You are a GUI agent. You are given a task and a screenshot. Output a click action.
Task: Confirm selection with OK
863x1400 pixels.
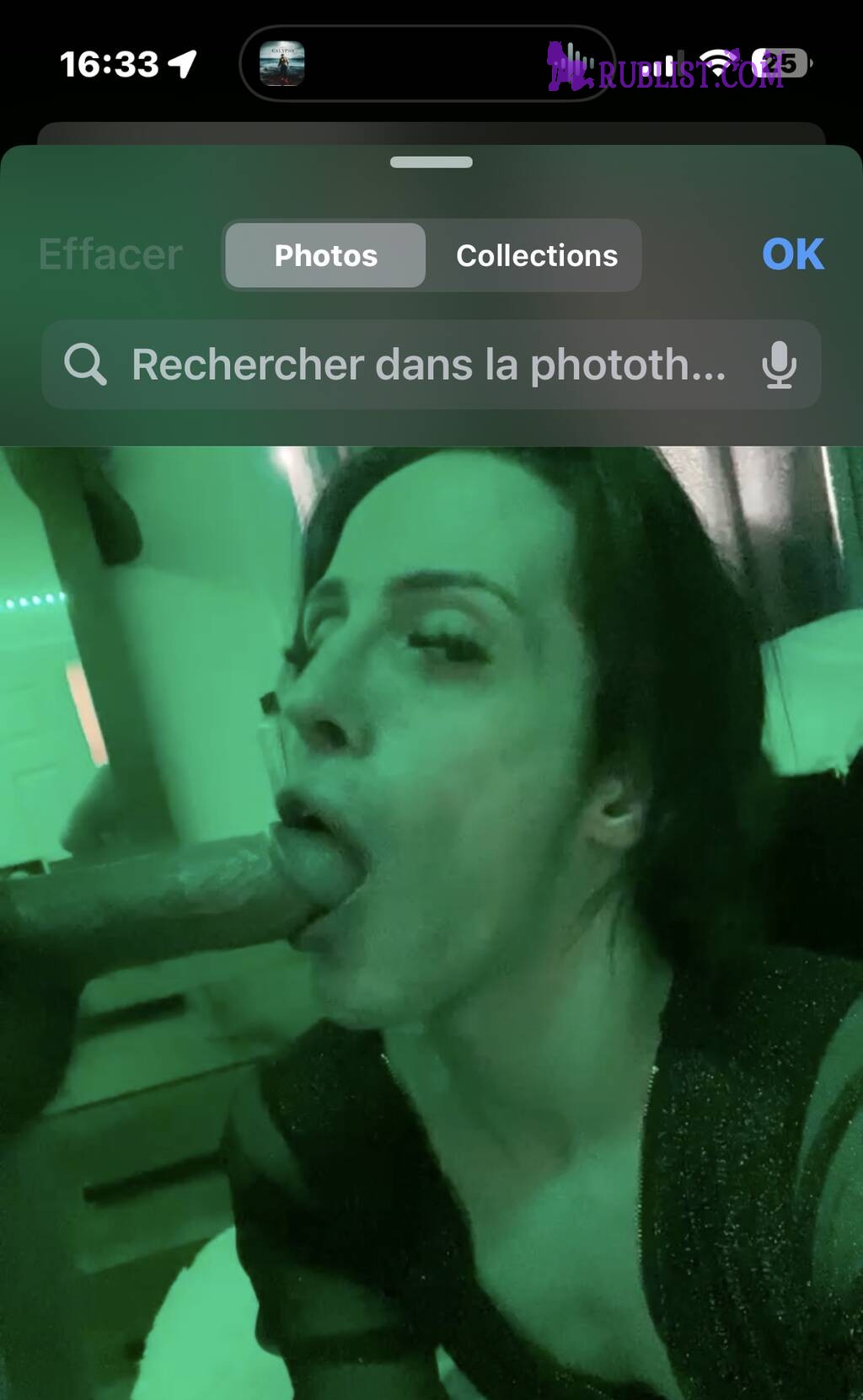point(792,254)
